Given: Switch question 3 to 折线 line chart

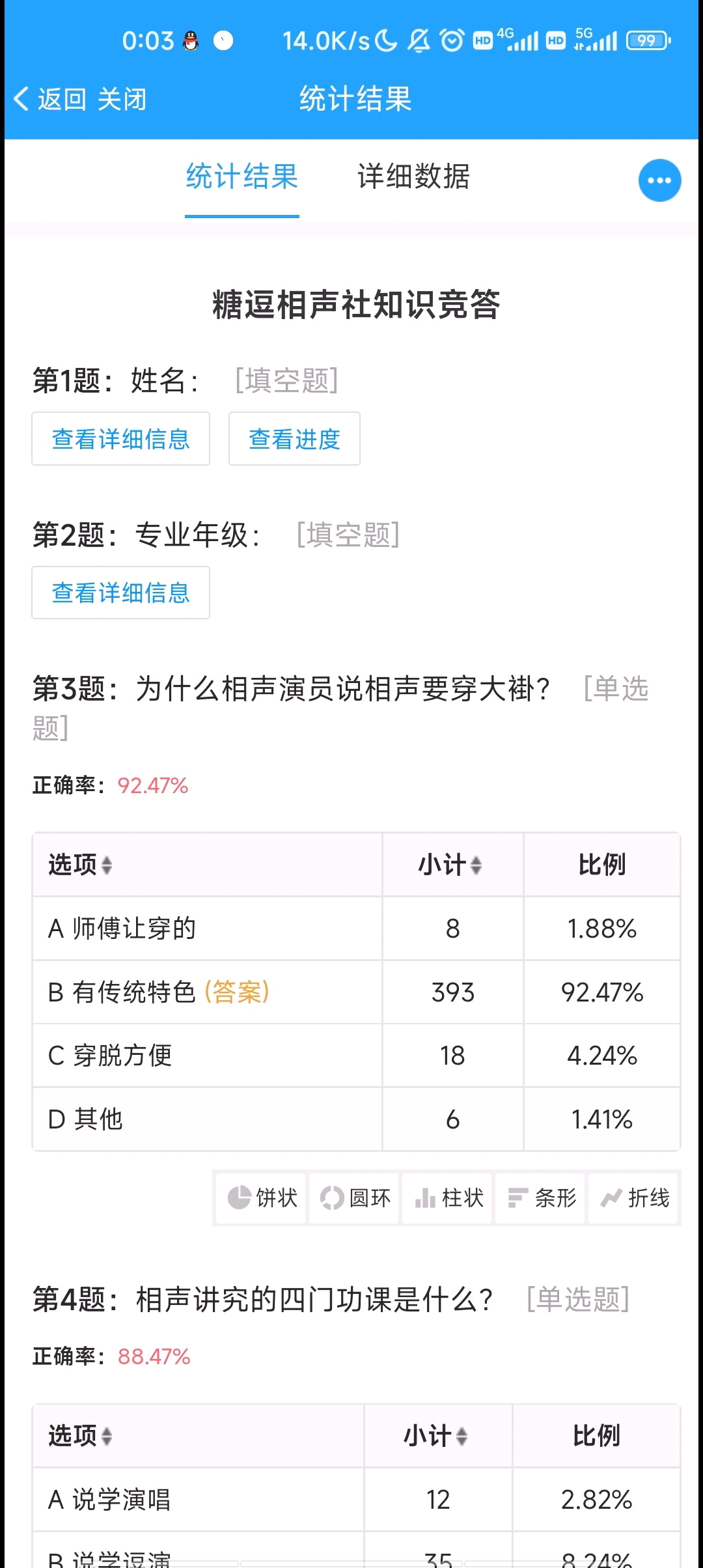Looking at the screenshot, I should [x=635, y=1197].
